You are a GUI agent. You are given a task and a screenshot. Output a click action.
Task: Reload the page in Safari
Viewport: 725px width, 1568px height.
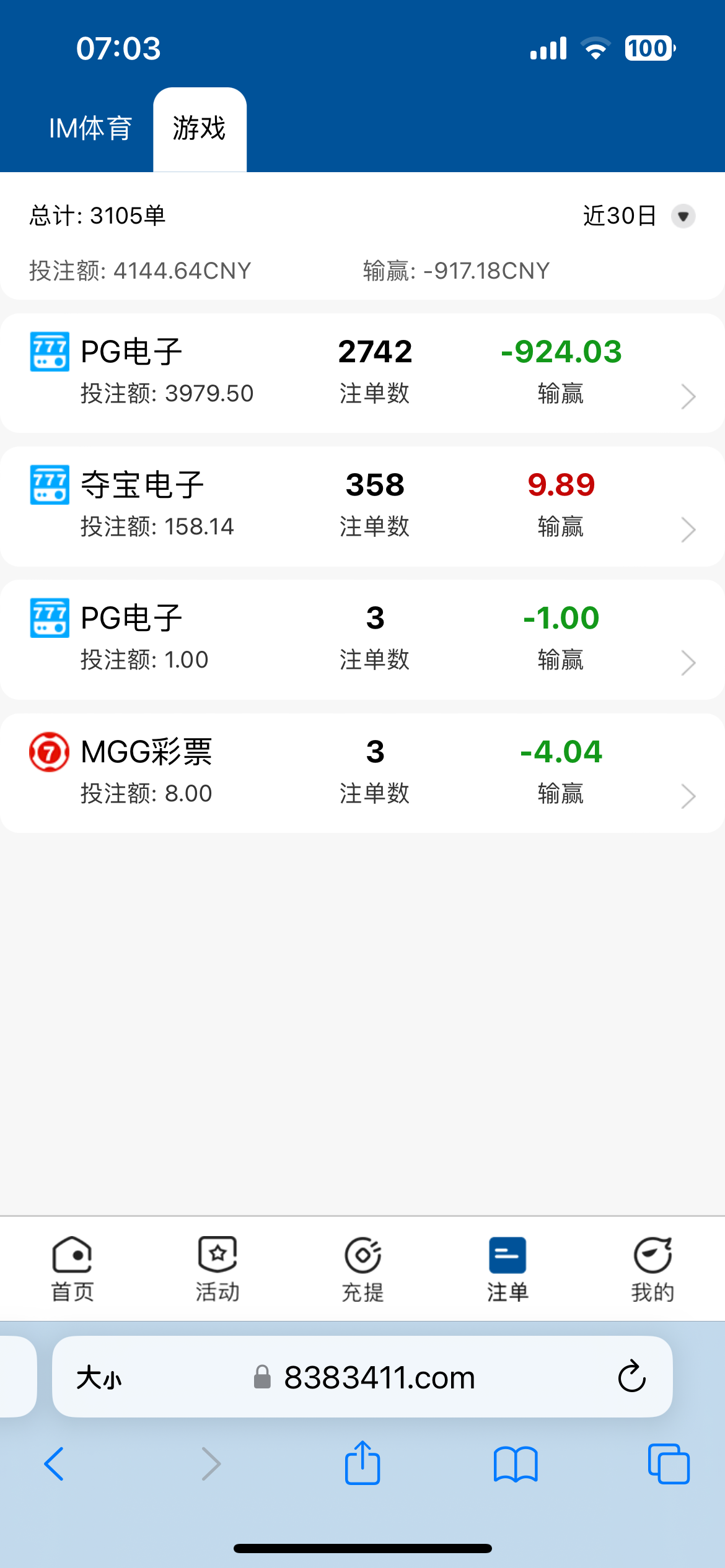point(631,1377)
